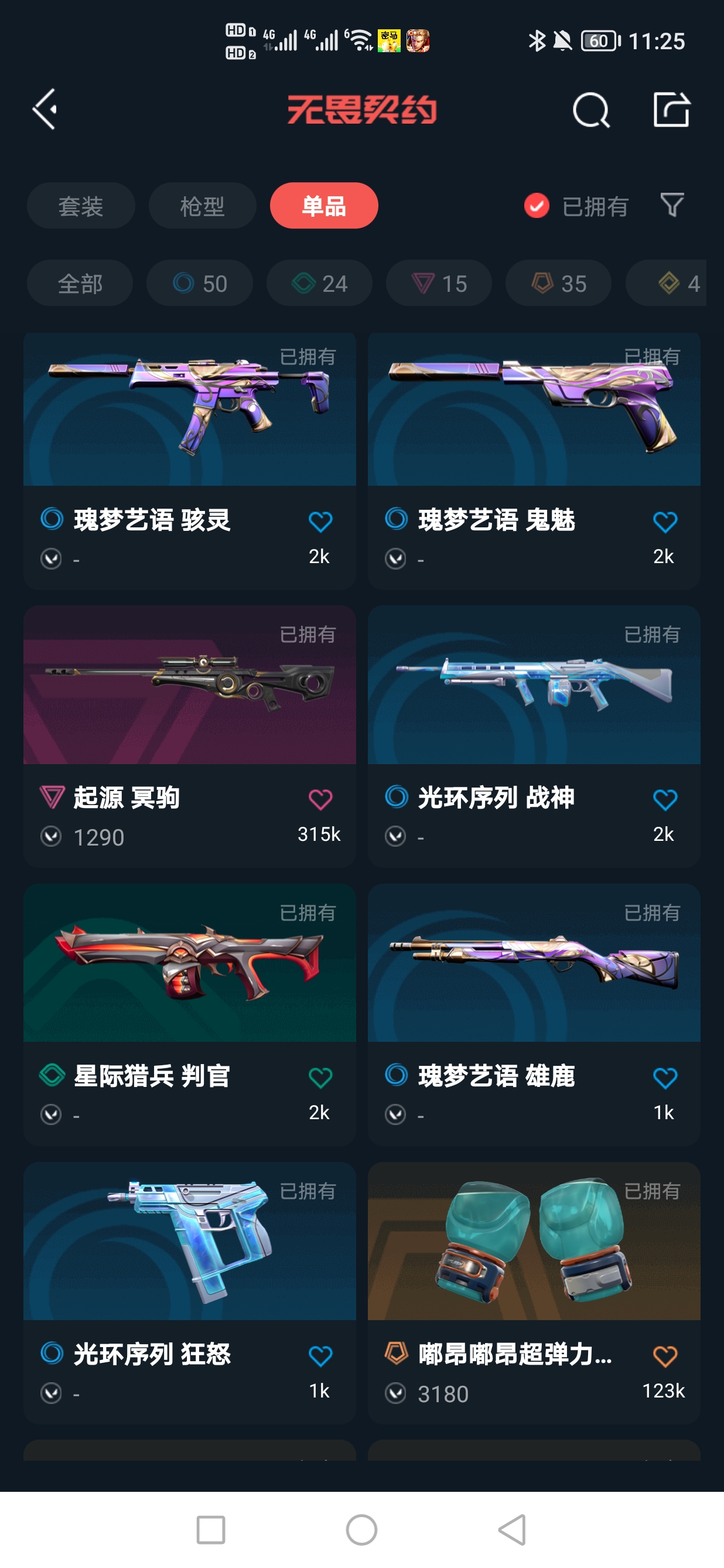The width and height of the screenshot is (724, 1568).
Task: Like the 瑰梦艺语 鬼魅 skin
Action: pyautogui.click(x=664, y=522)
